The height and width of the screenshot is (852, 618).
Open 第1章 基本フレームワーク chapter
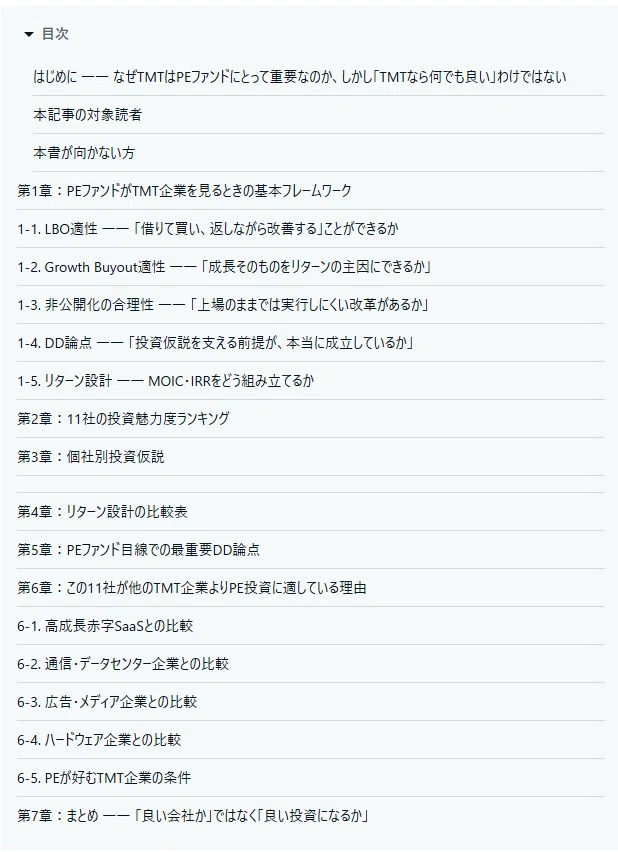184,191
